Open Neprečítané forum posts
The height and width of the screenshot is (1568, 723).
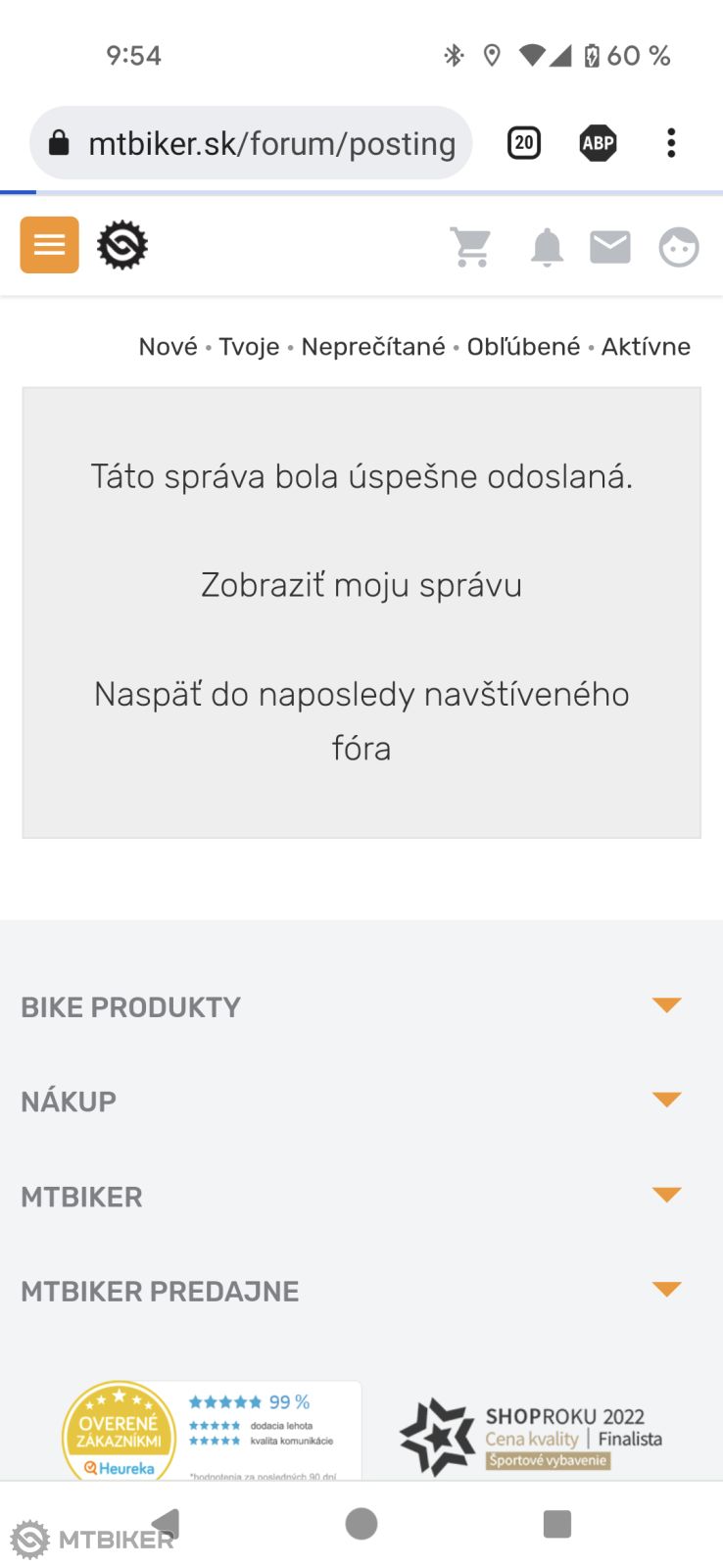(372, 347)
